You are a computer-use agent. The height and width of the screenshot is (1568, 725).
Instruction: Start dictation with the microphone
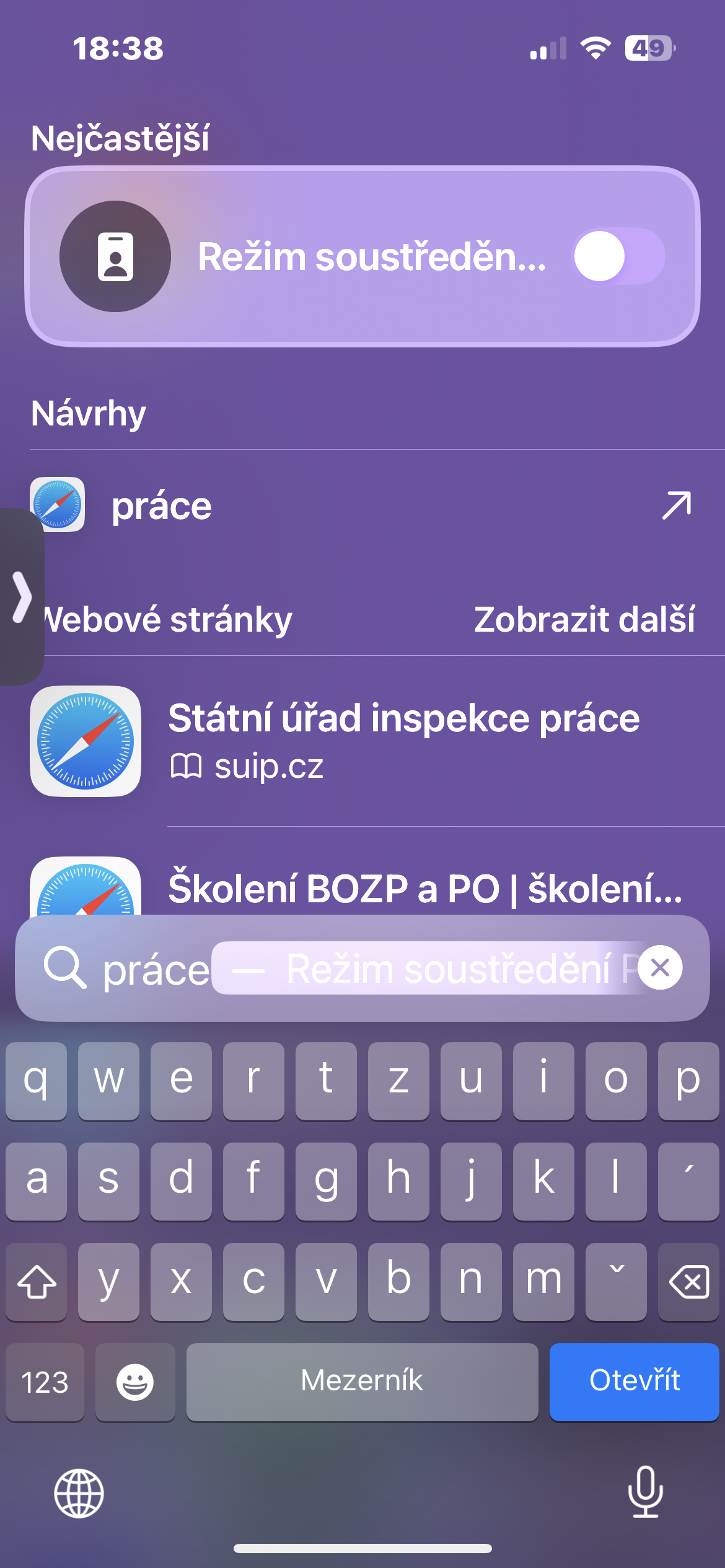point(646,1492)
